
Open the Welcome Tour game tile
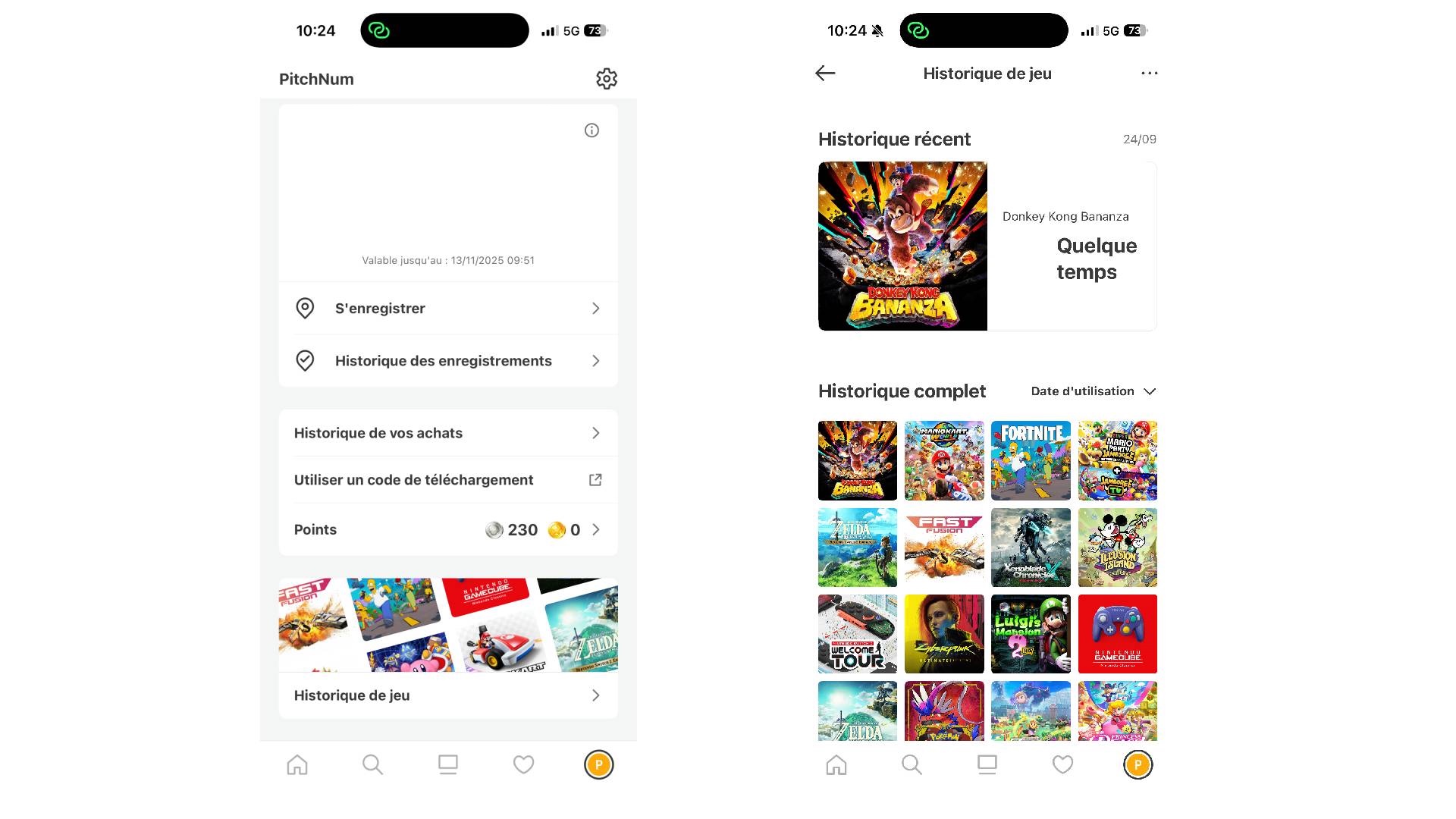coord(857,634)
